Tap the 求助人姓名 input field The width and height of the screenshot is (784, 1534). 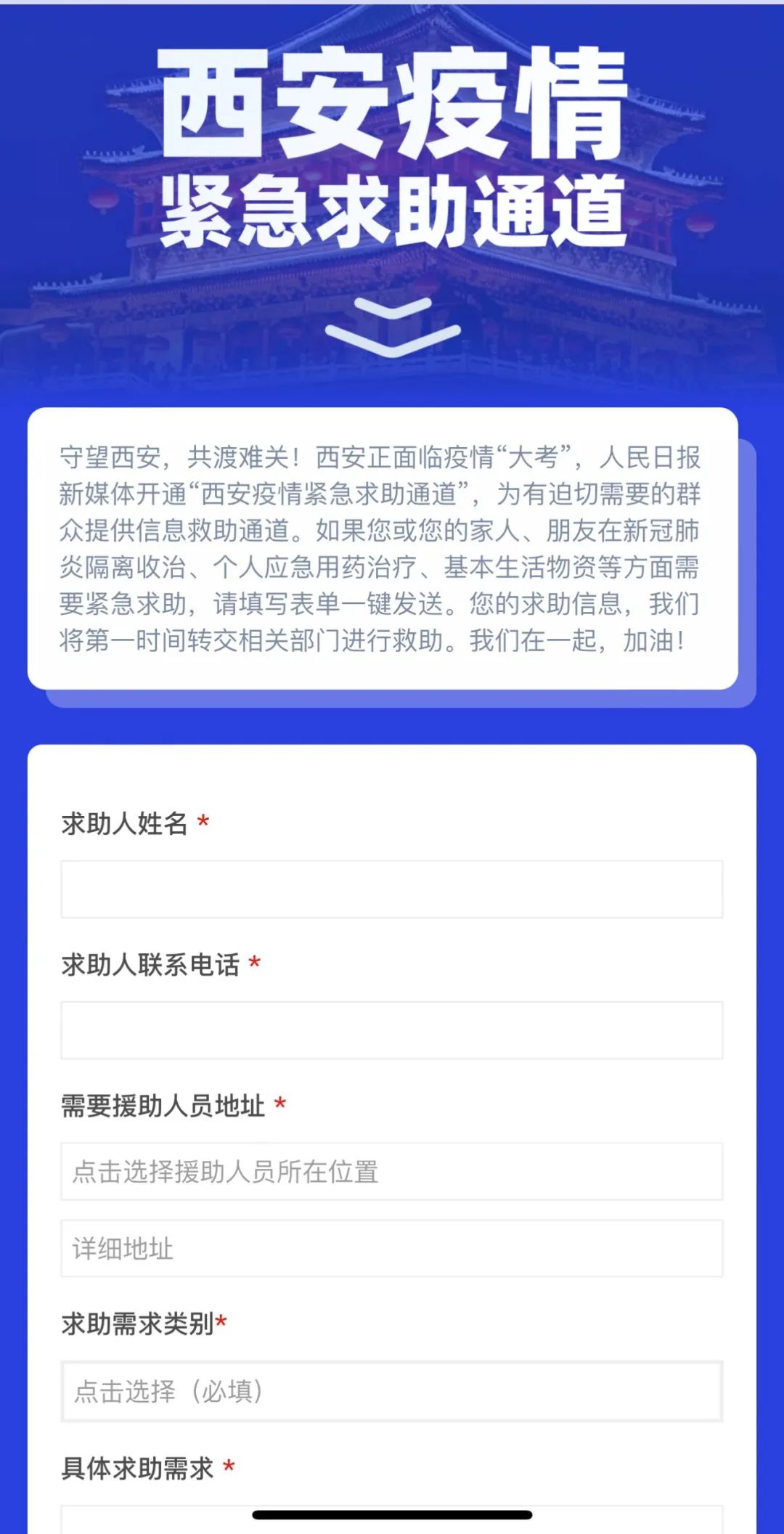pyautogui.click(x=392, y=889)
